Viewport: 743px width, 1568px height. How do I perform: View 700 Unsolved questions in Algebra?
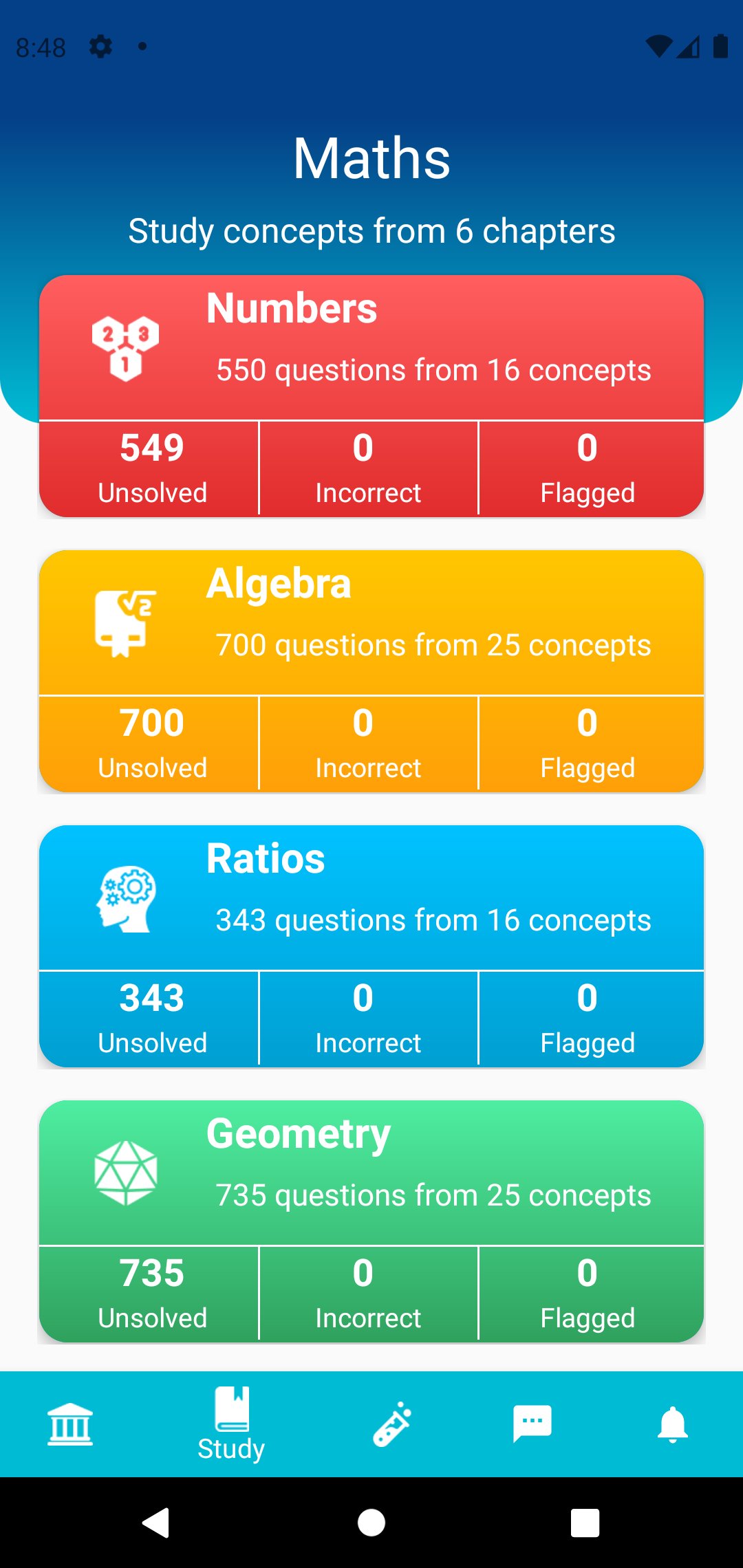[x=149, y=743]
